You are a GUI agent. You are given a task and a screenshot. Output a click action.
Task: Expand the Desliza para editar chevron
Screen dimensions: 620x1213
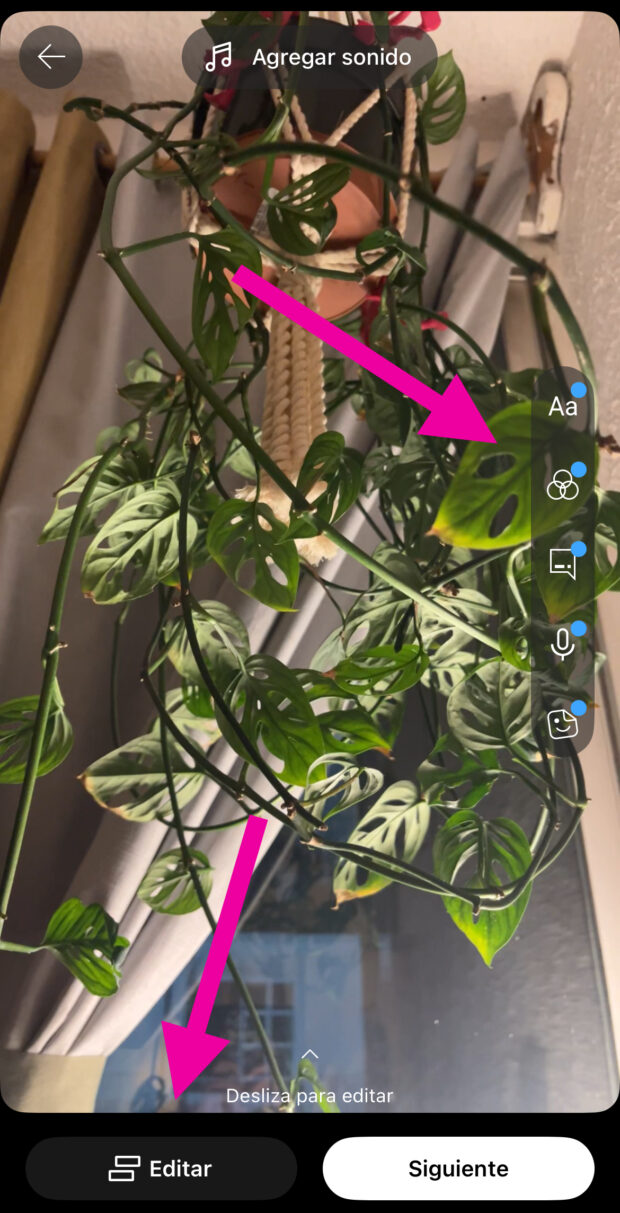[x=310, y=1053]
